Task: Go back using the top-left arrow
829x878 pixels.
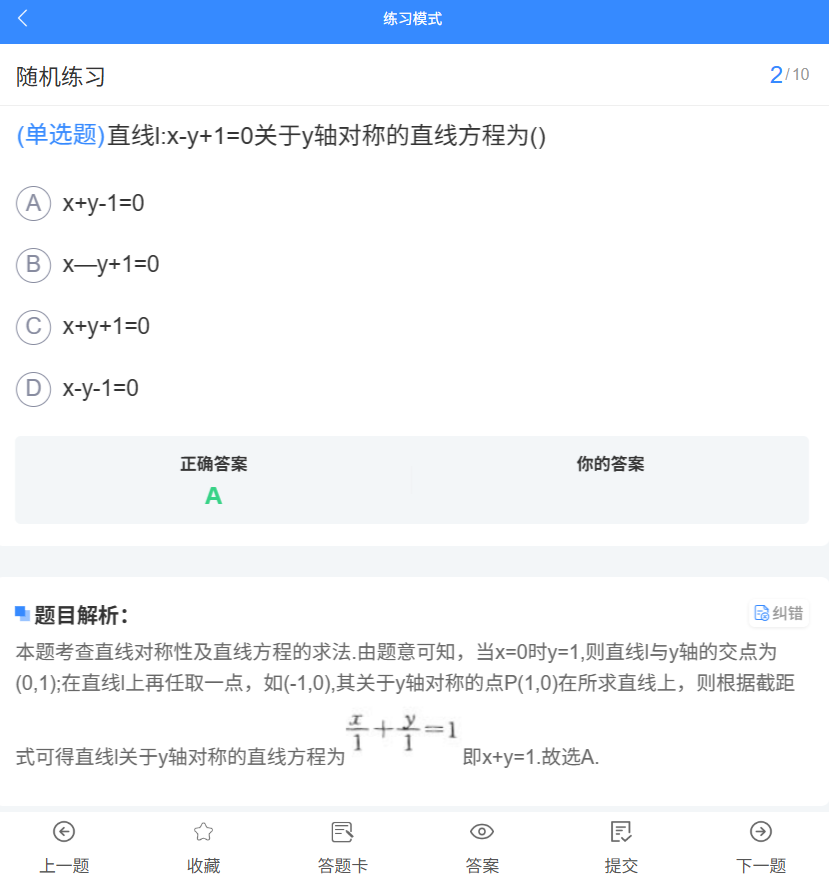Action: 23,19
